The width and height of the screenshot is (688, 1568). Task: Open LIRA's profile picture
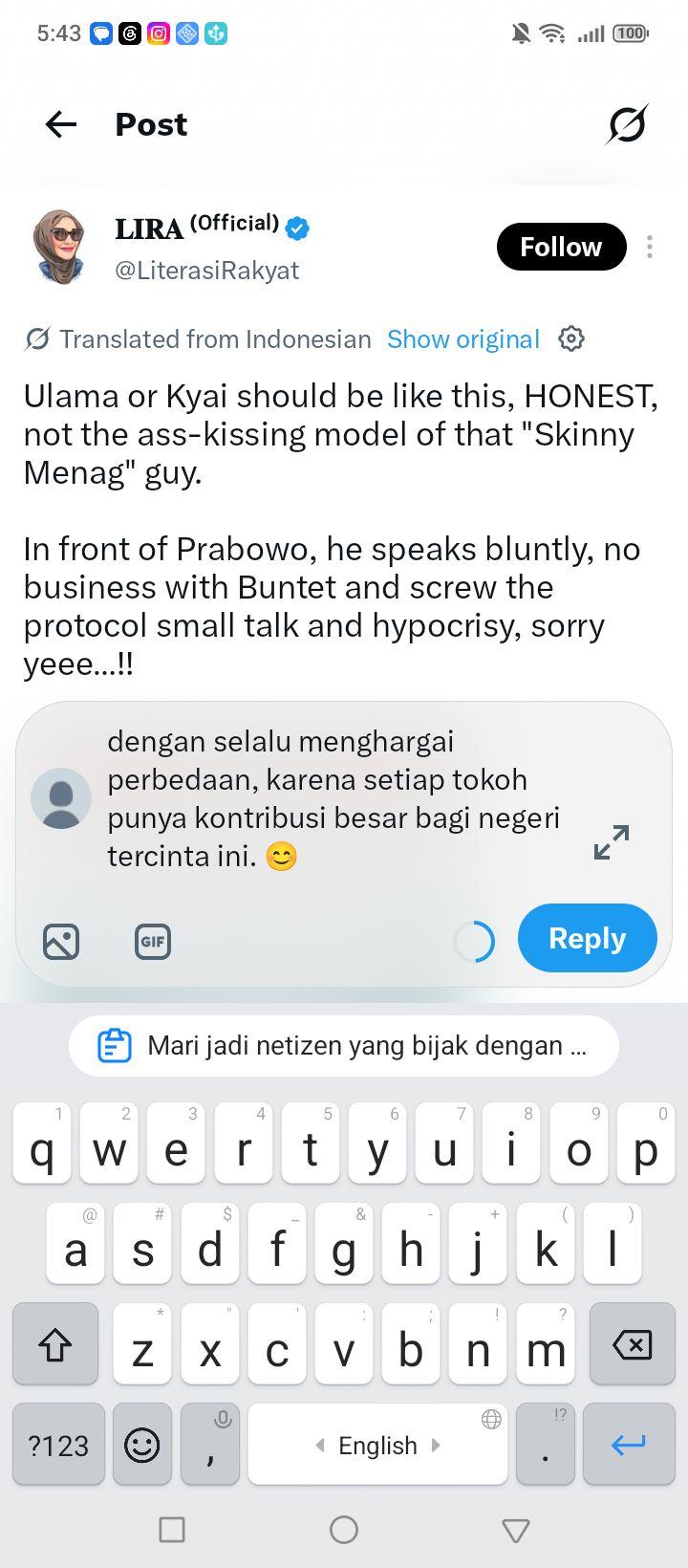tap(59, 247)
